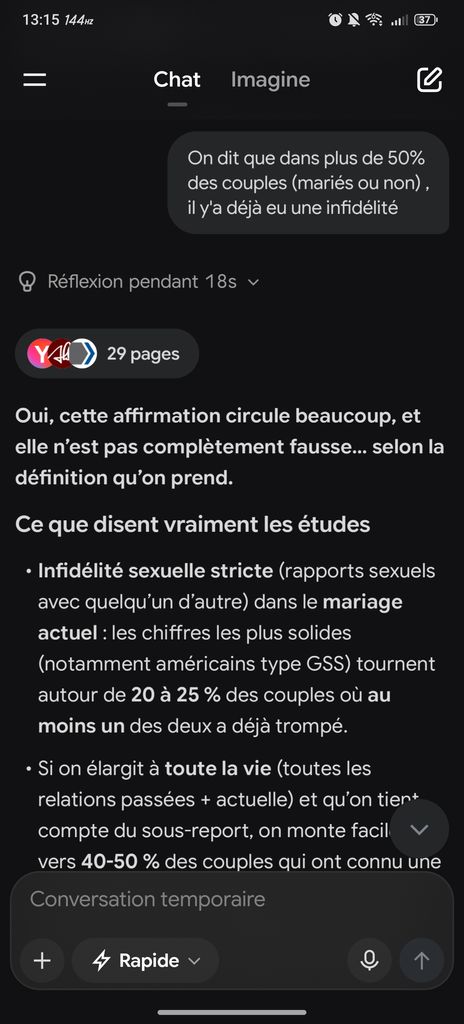
Task: Open the hamburger menu drawer
Action: pos(35,80)
